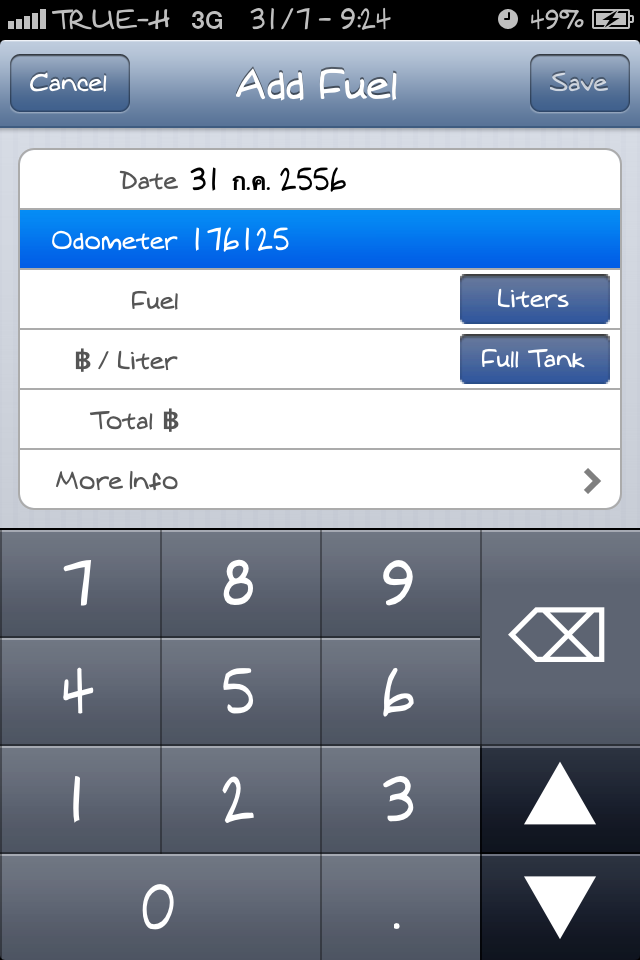
Task: Select the Date field
Action: (320, 180)
